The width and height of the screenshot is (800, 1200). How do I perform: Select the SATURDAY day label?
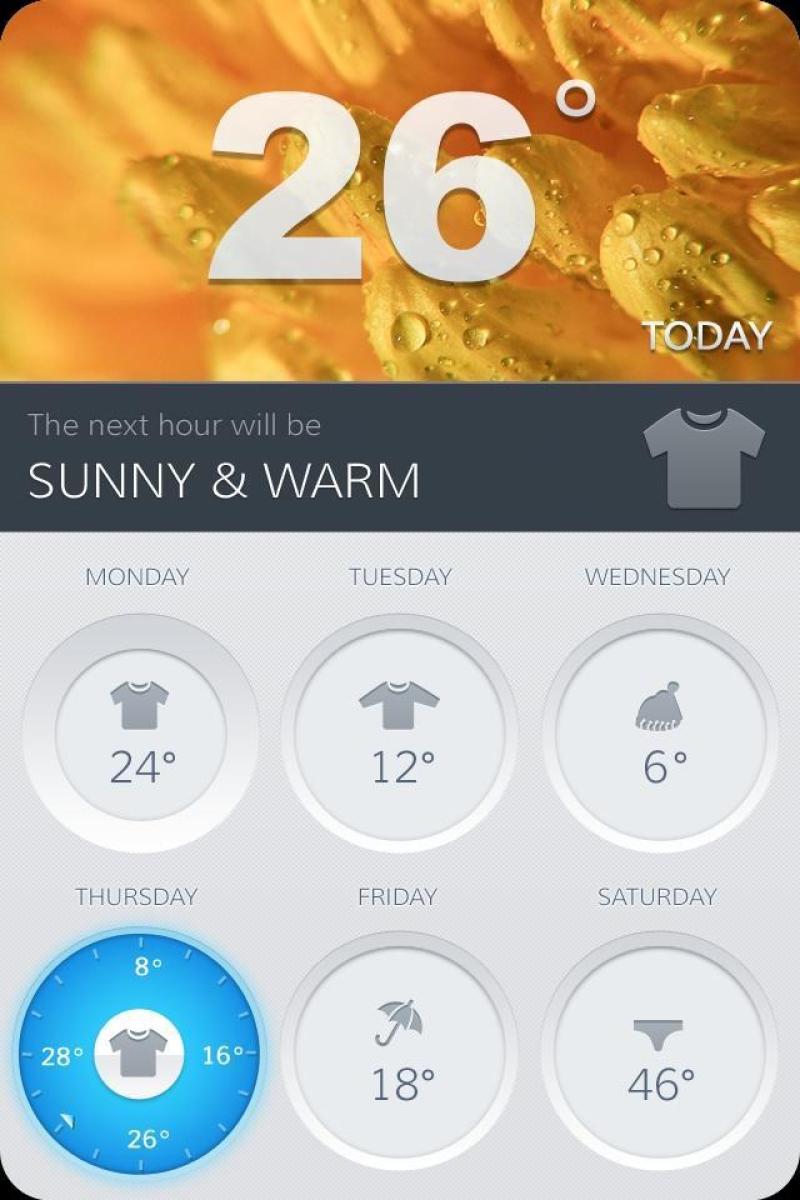660,896
